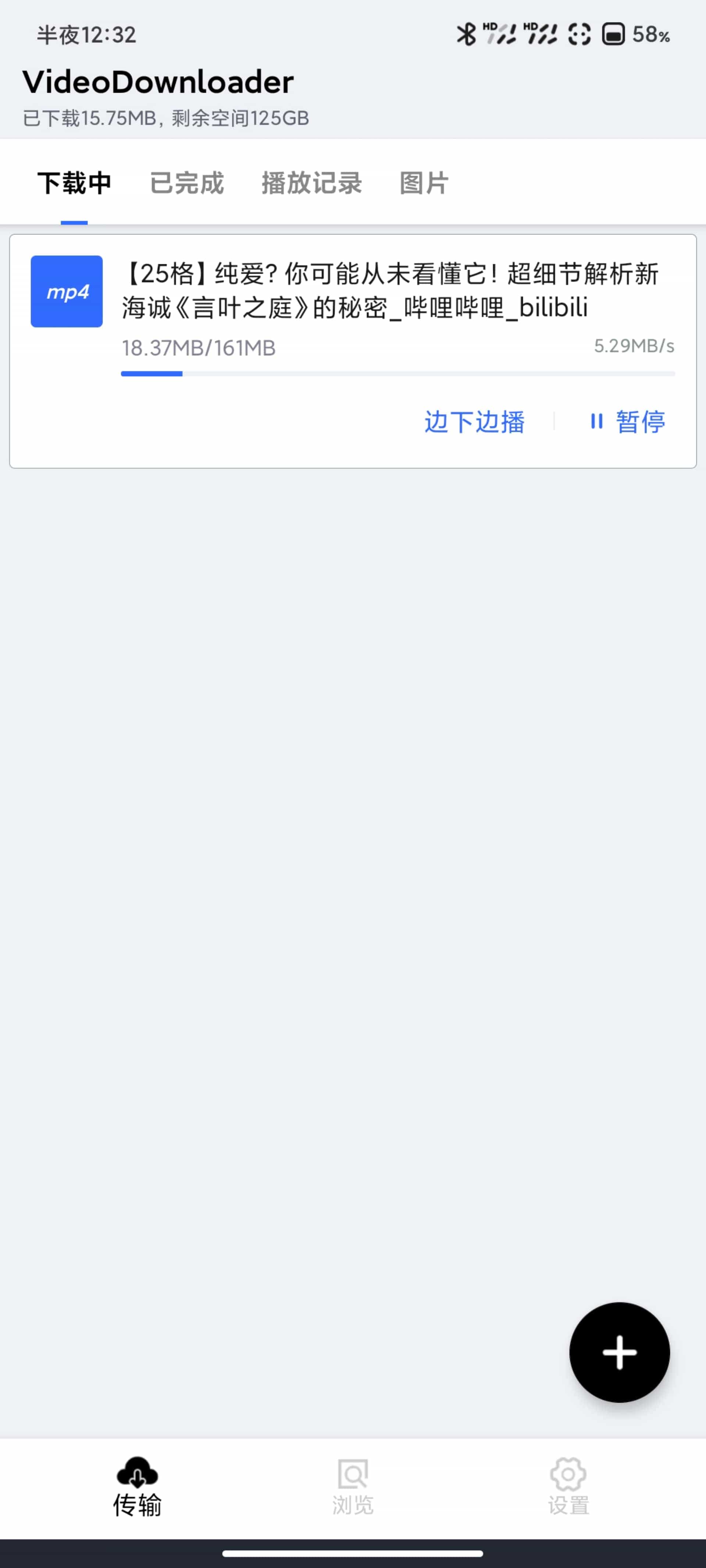Select the 图片 tab

(x=424, y=183)
